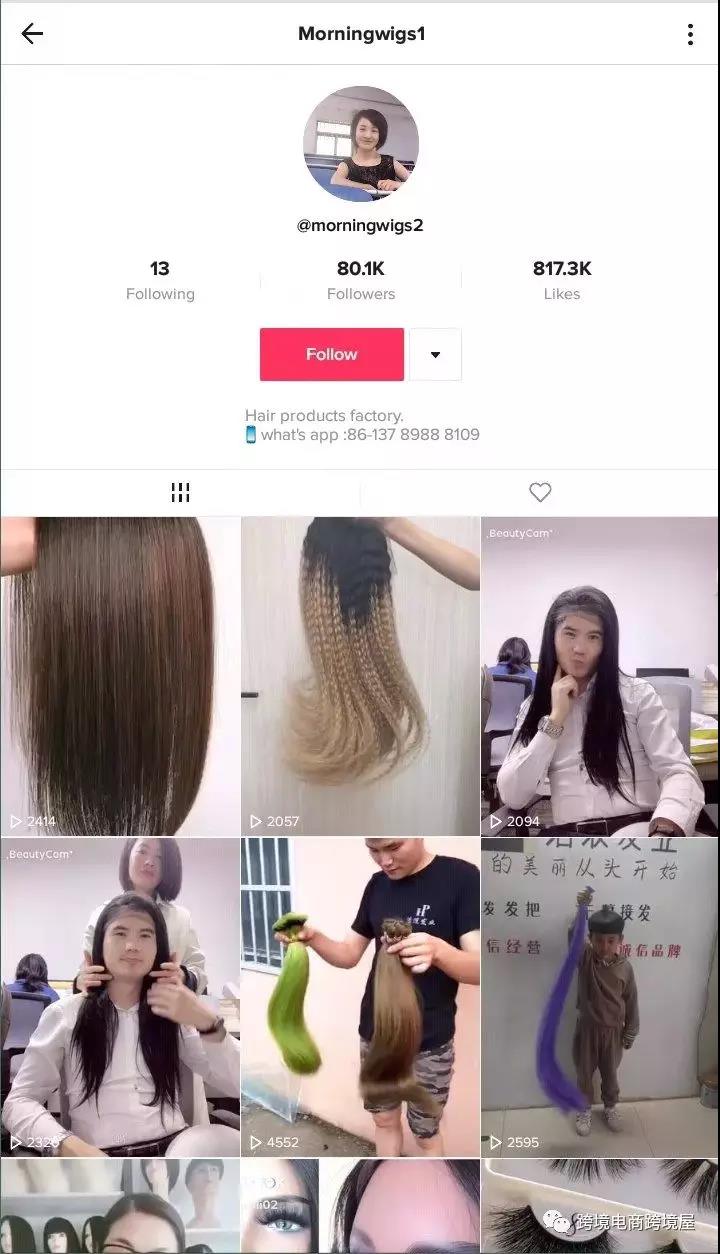Open the three-dot overflow menu

690,34
